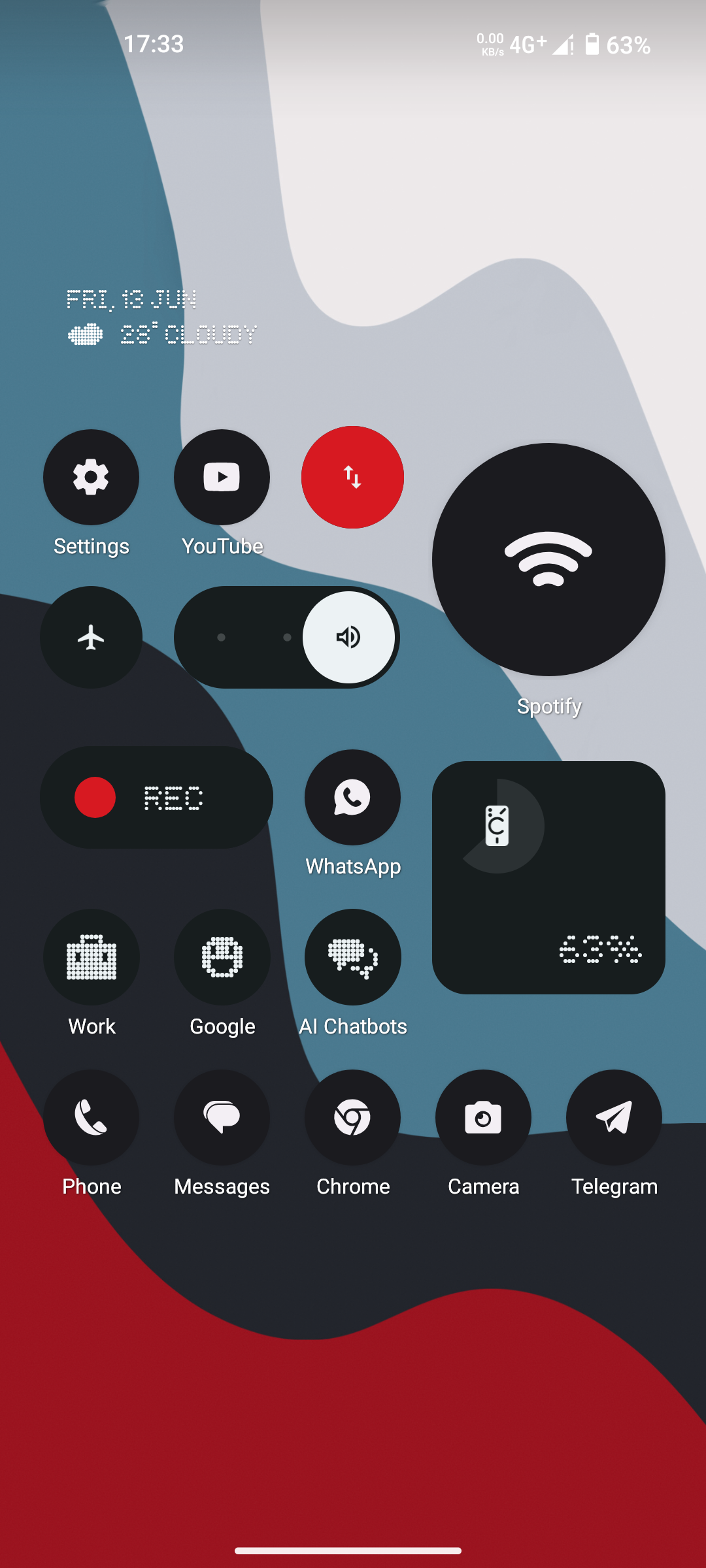Open the AI Chatbots folder

click(x=352, y=957)
